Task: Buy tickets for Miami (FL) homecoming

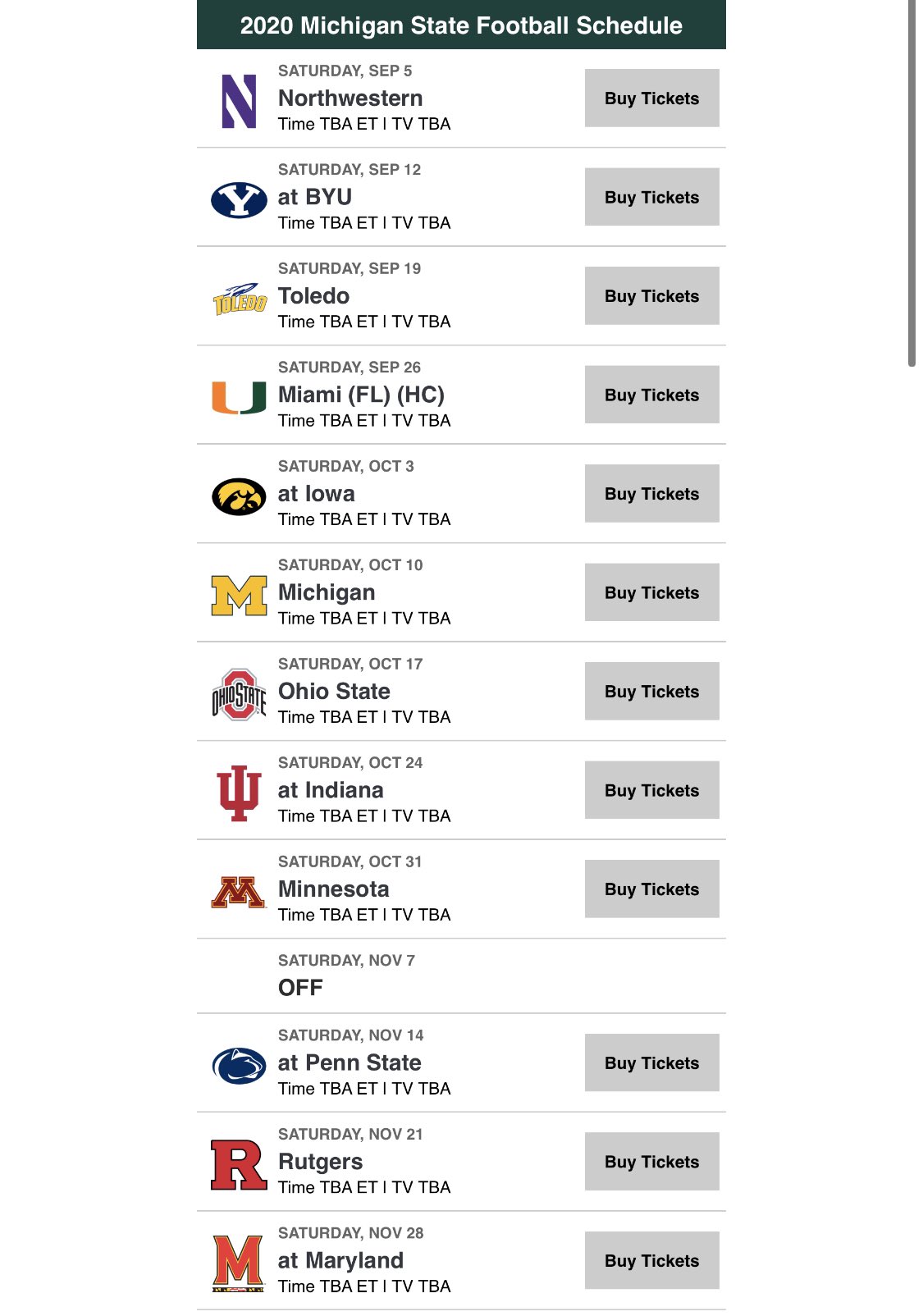Action: [651, 395]
